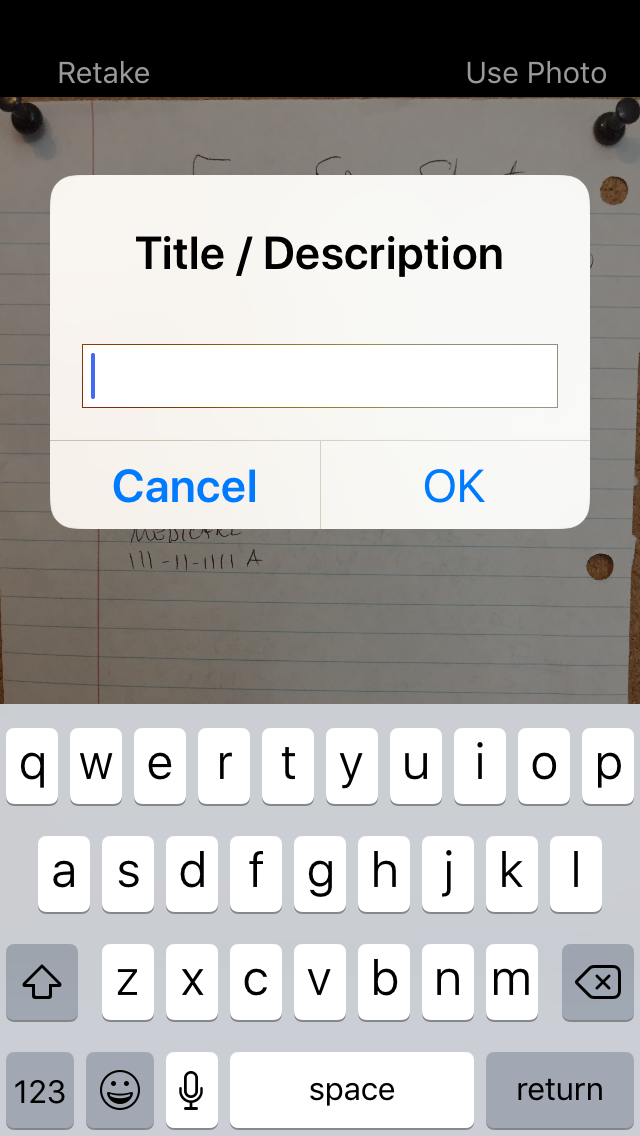This screenshot has height=1136, width=640.
Task: Tap the Title / Description text field
Action: (x=320, y=376)
